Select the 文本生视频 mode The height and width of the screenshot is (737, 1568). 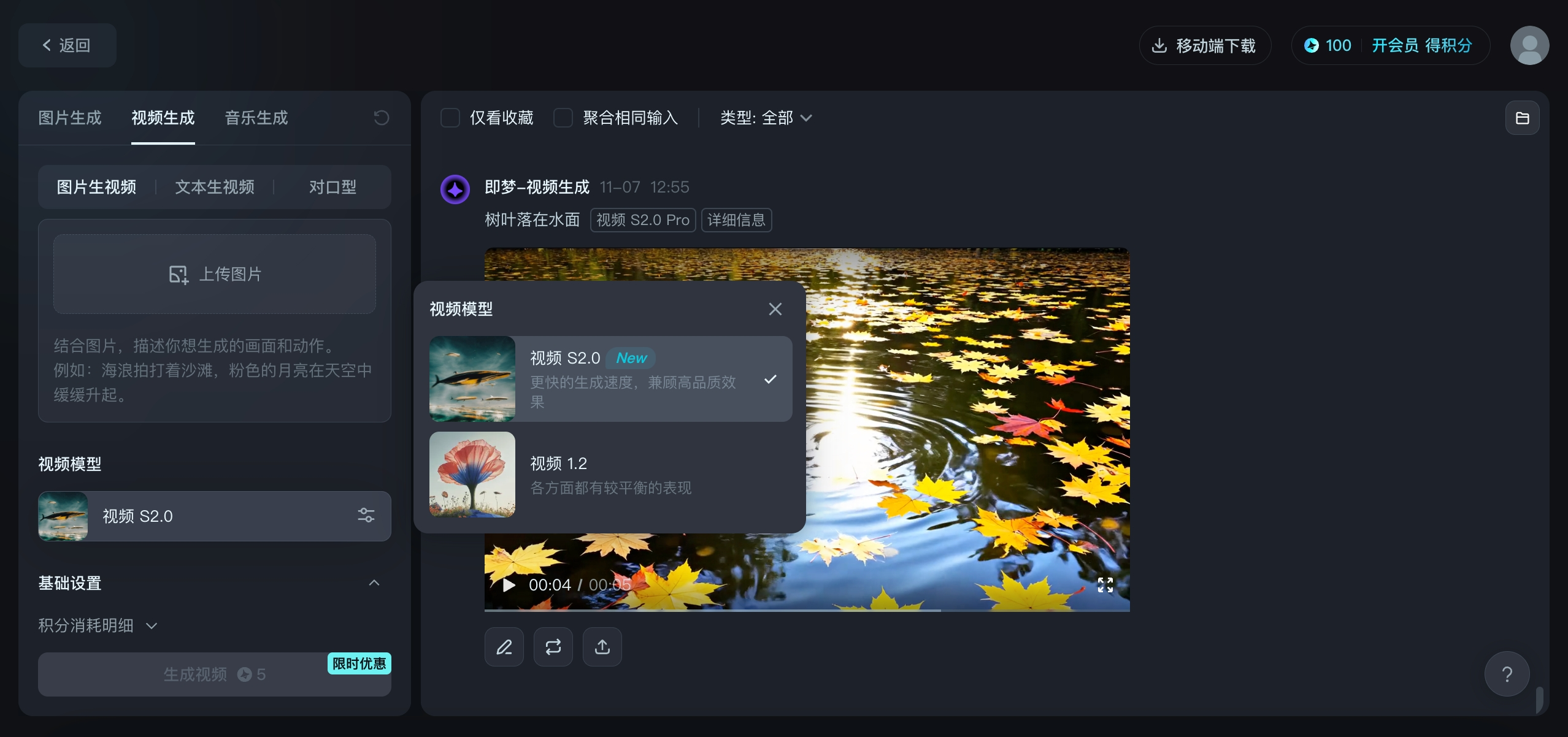pos(215,187)
